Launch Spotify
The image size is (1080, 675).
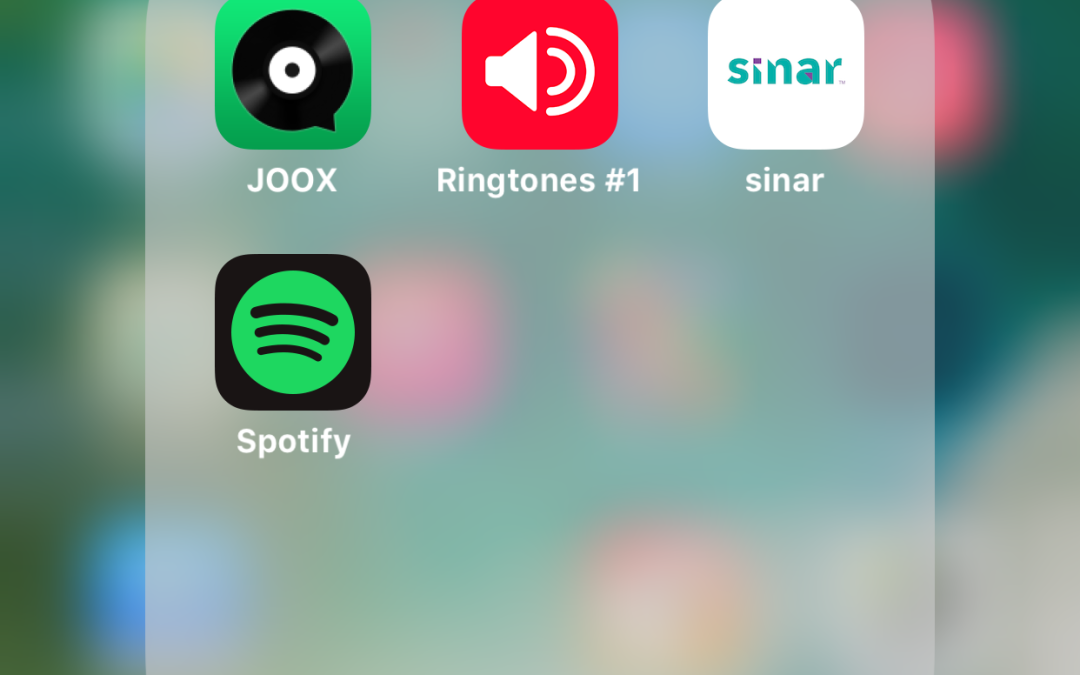coord(292,332)
